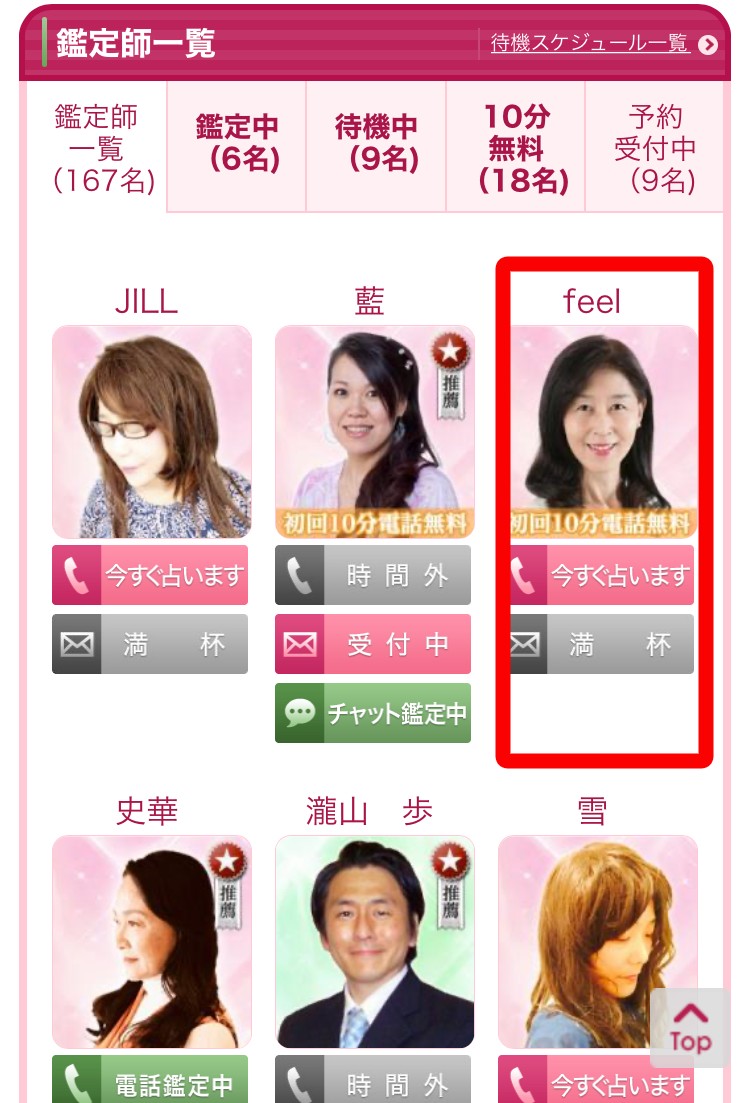The width and height of the screenshot is (750, 1103).
Task: Tap JILL's 今すぐ占います phone button
Action: click(x=150, y=576)
